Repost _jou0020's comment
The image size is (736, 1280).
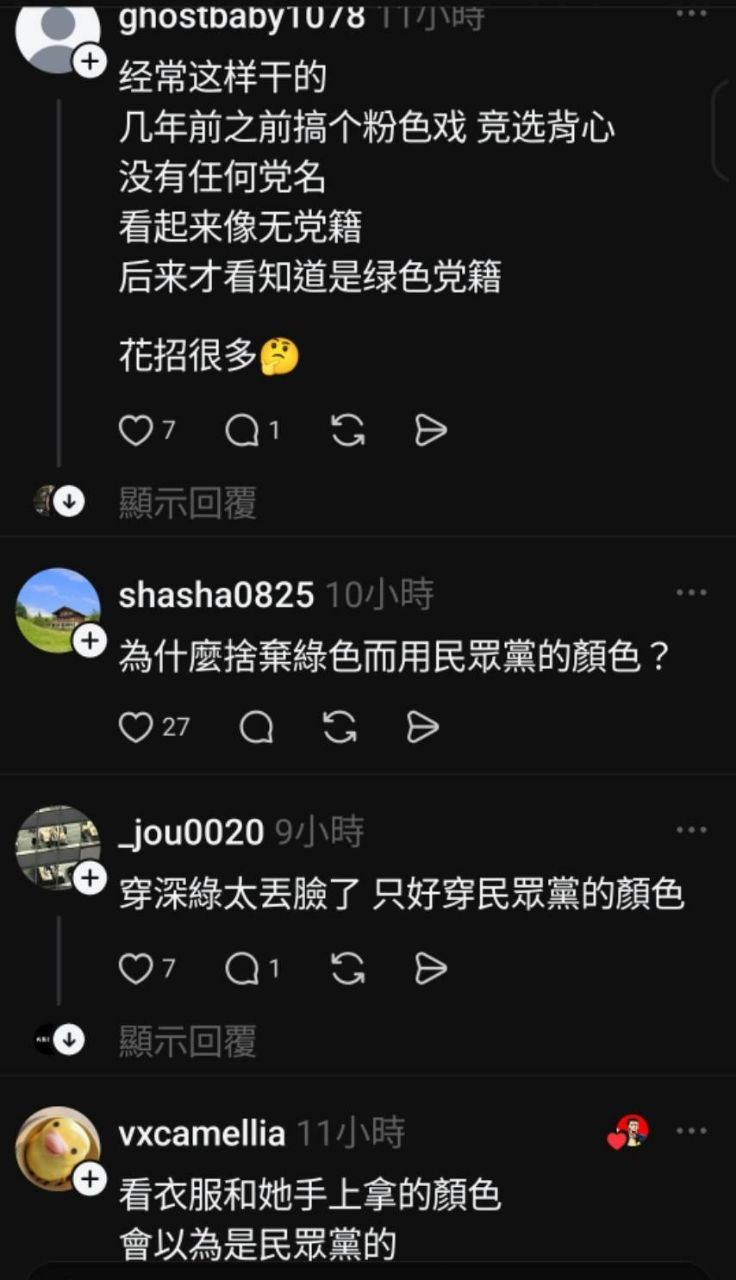click(347, 968)
